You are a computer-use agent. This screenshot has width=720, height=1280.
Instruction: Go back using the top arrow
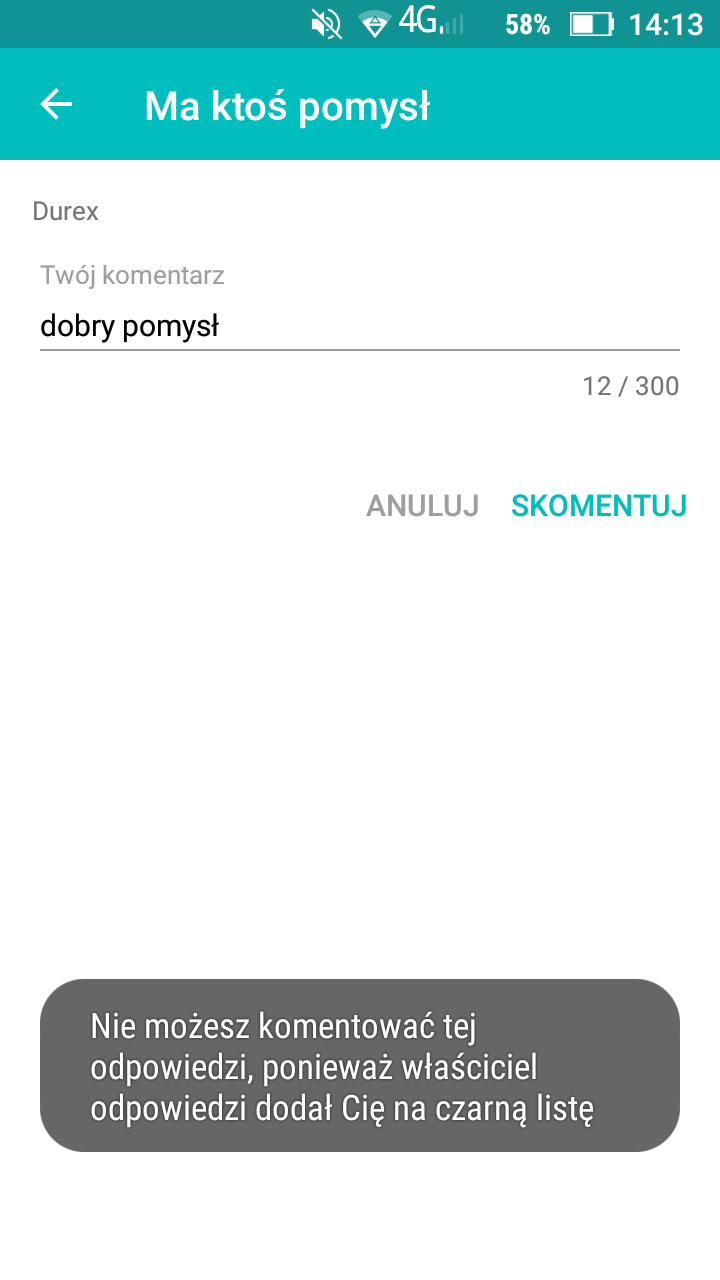[x=57, y=105]
